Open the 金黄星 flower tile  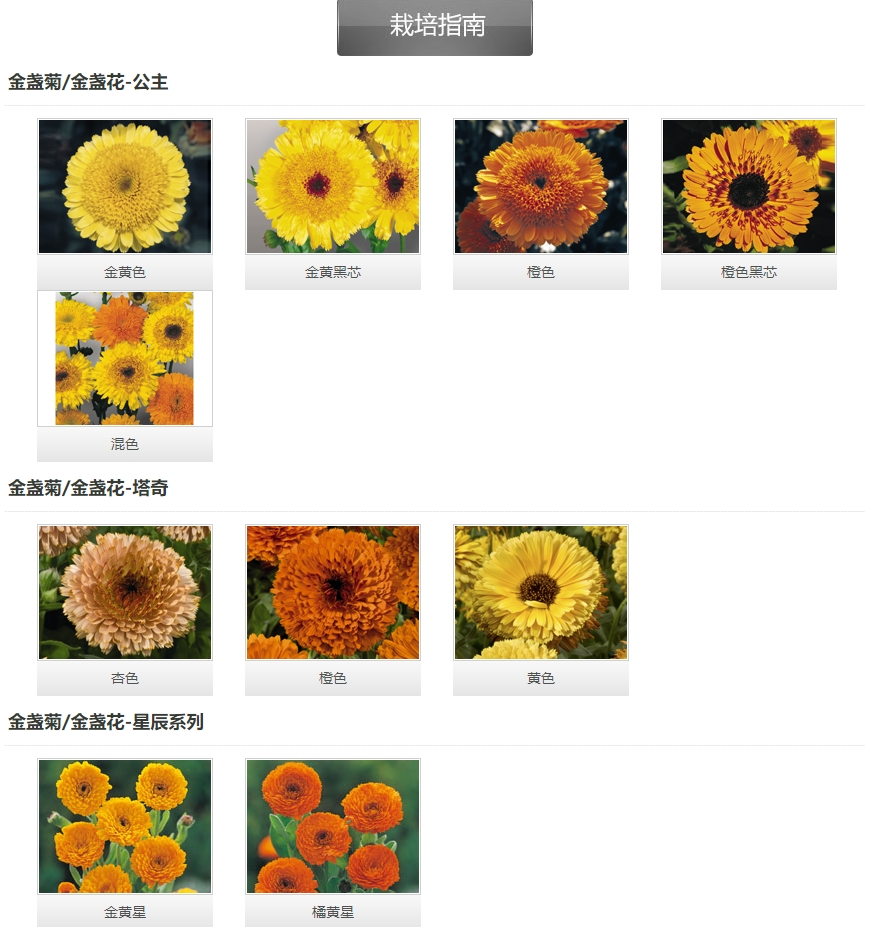125,827
